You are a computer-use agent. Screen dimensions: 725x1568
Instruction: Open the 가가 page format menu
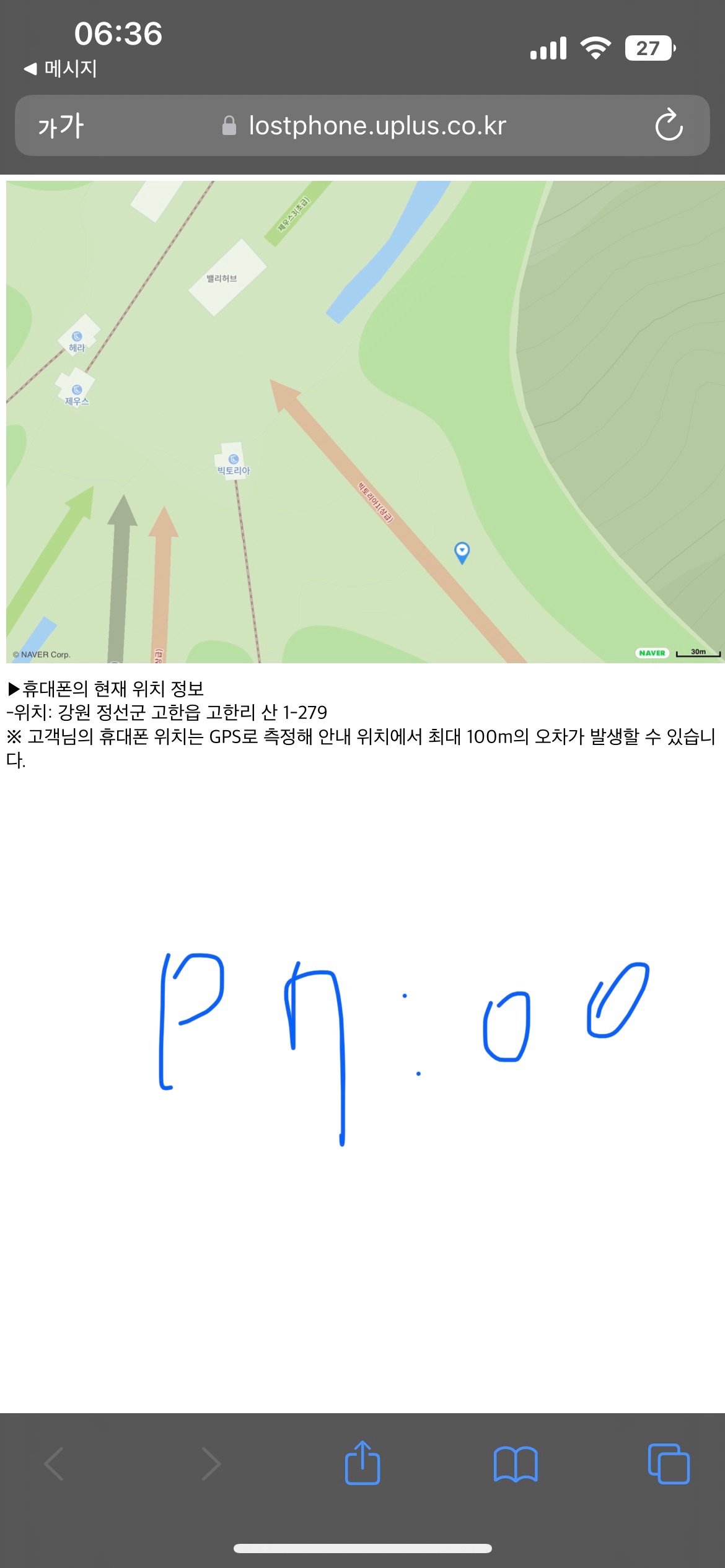coord(61,126)
